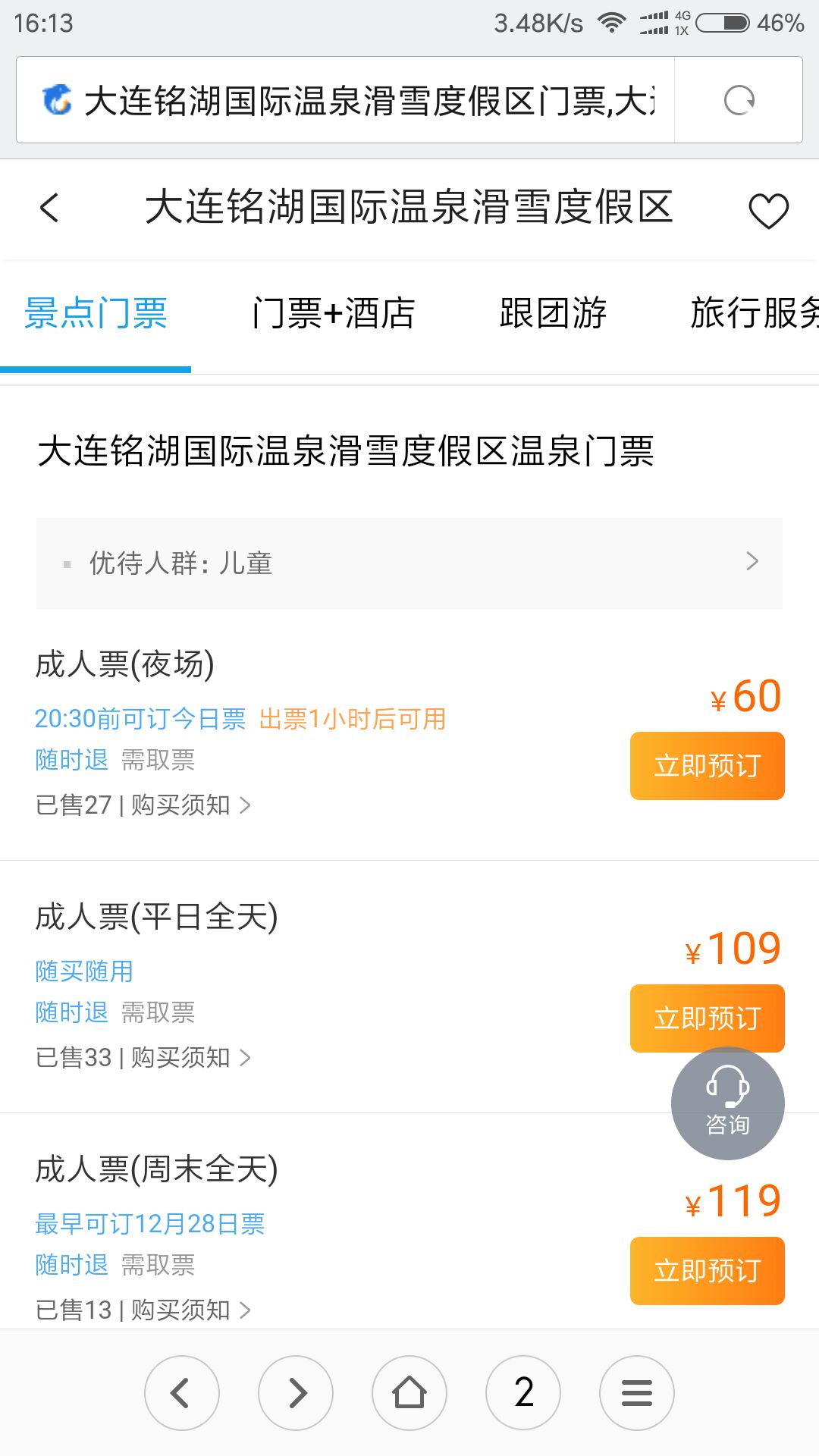Viewport: 819px width, 1456px height.
Task: View 购买须知 for 成人票(周末全天)
Action: click(x=190, y=1310)
